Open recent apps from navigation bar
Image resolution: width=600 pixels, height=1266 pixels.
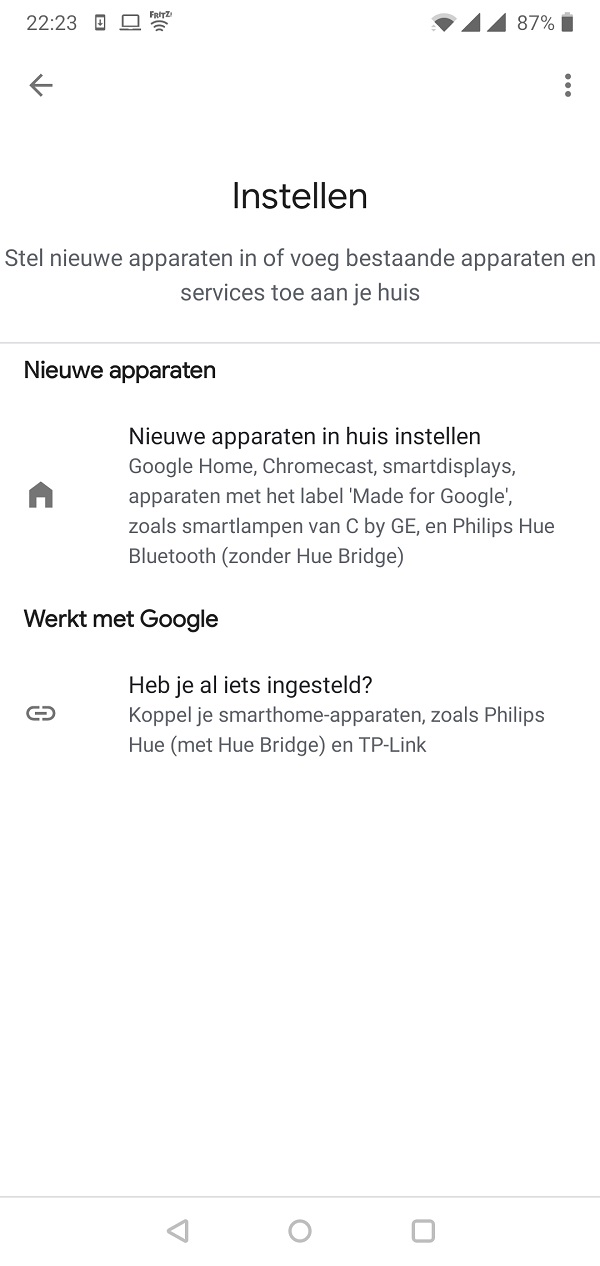[x=423, y=1231]
